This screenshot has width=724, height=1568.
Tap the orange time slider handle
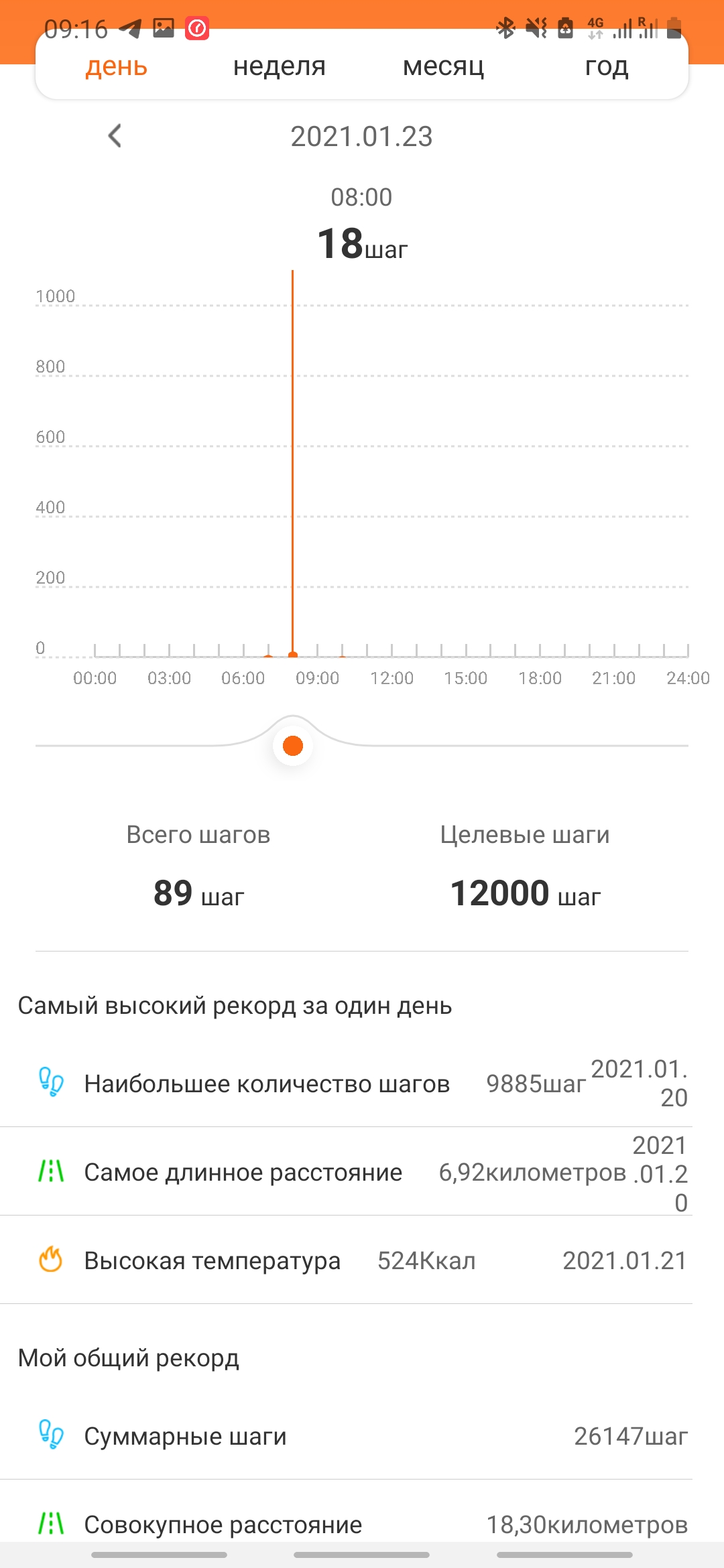tap(293, 746)
